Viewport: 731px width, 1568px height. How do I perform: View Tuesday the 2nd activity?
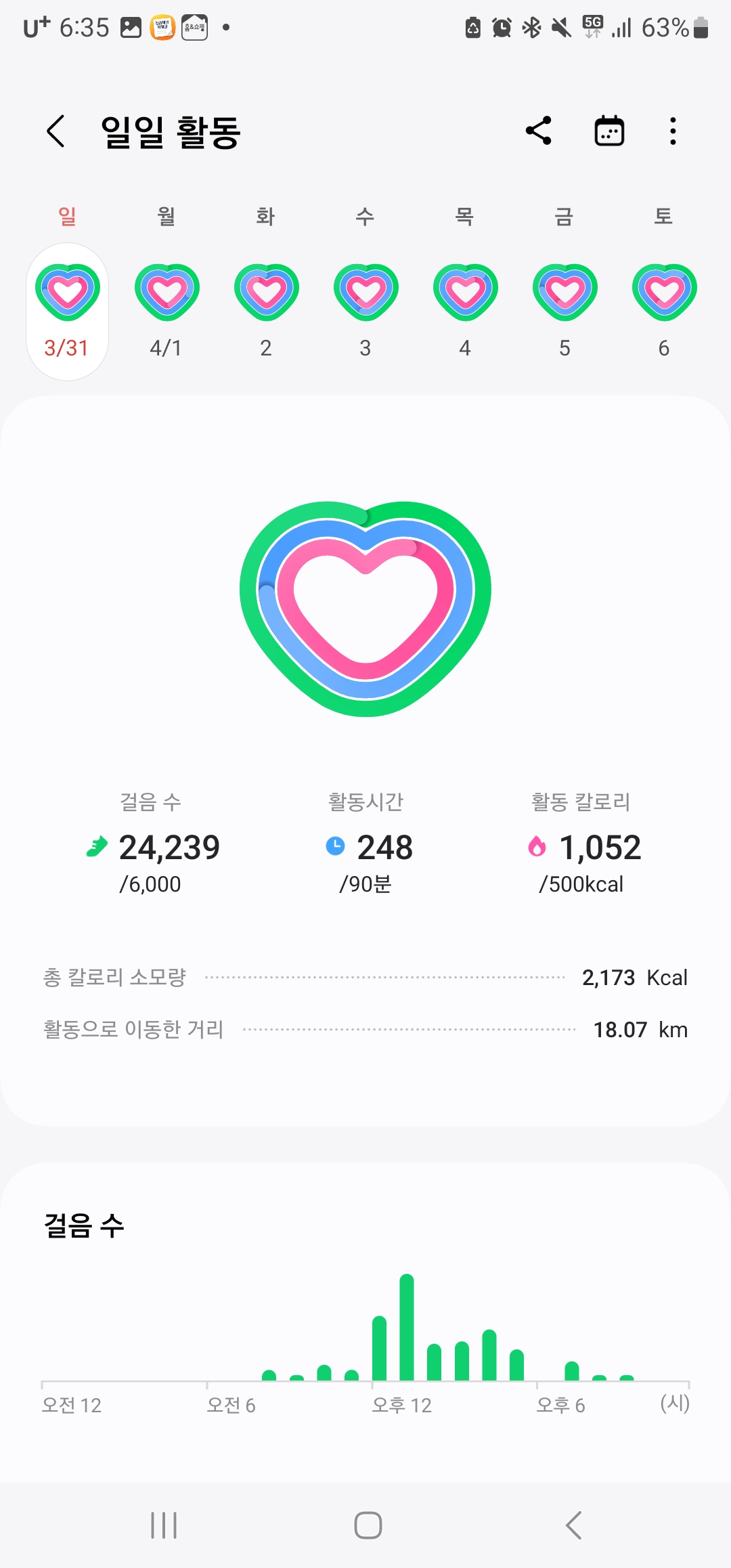tap(266, 311)
